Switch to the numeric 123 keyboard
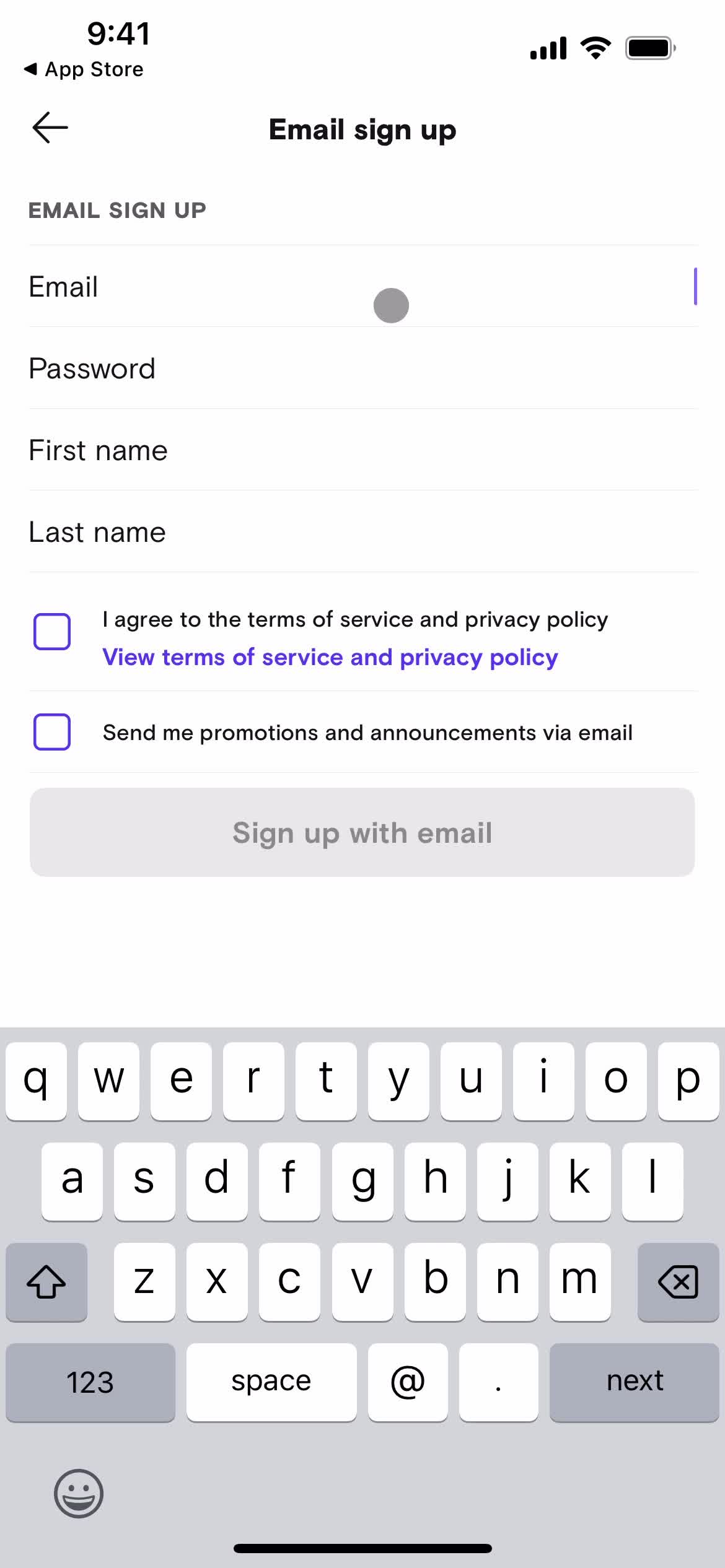Screen dimensions: 725x1568 tap(90, 1381)
